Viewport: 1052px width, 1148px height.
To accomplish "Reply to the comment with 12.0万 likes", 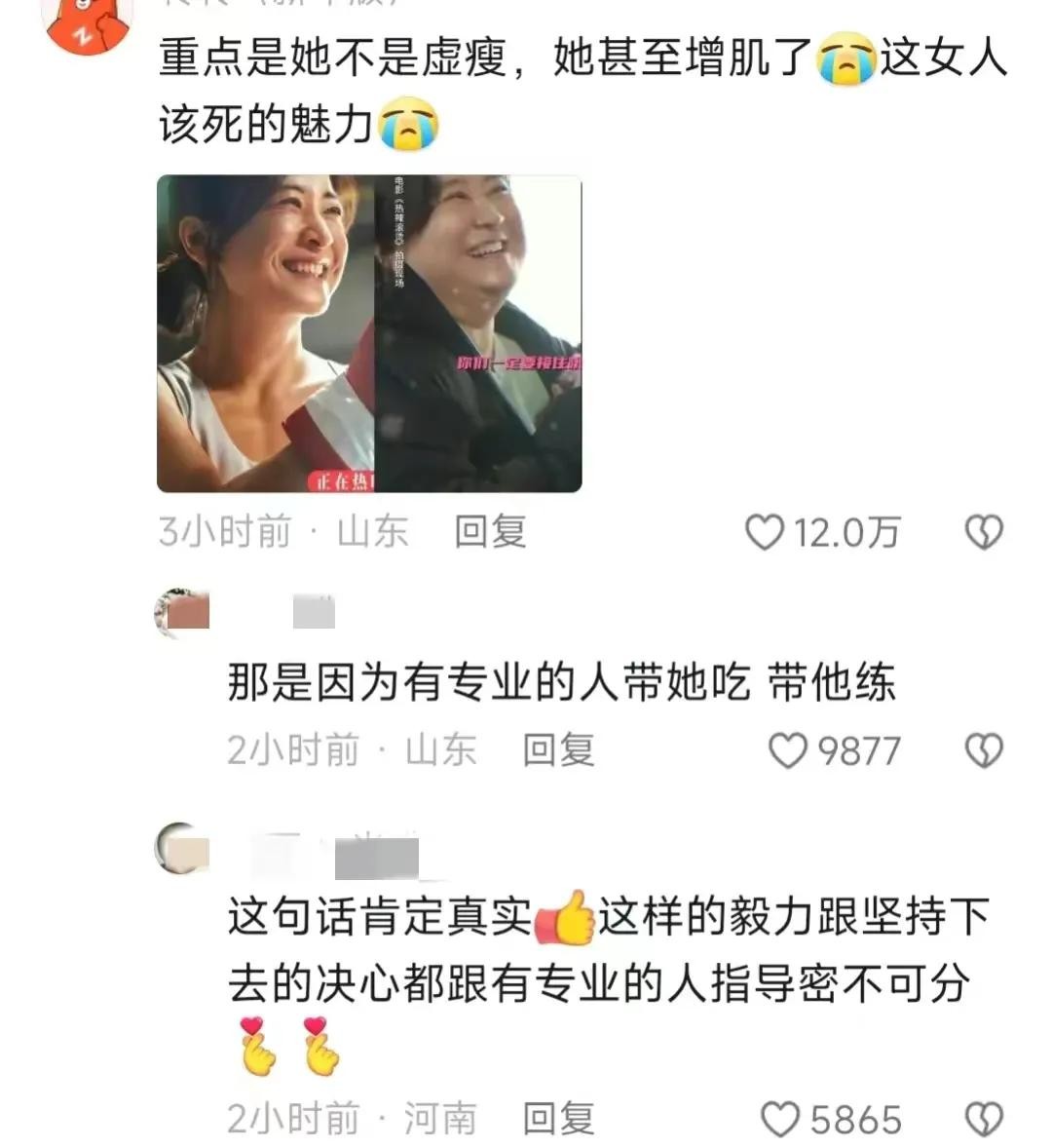I will (490, 532).
